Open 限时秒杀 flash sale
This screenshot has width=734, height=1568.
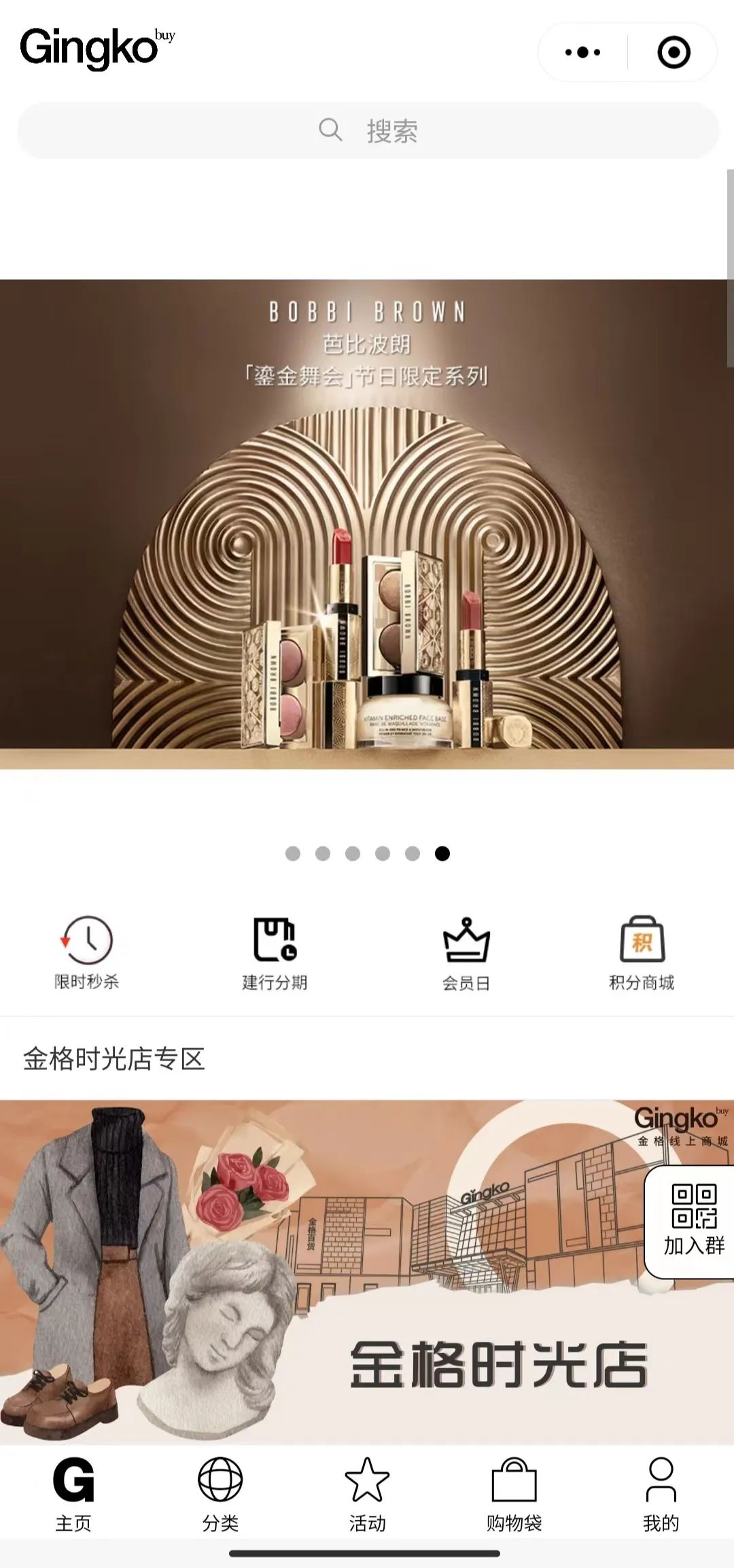coord(87,952)
